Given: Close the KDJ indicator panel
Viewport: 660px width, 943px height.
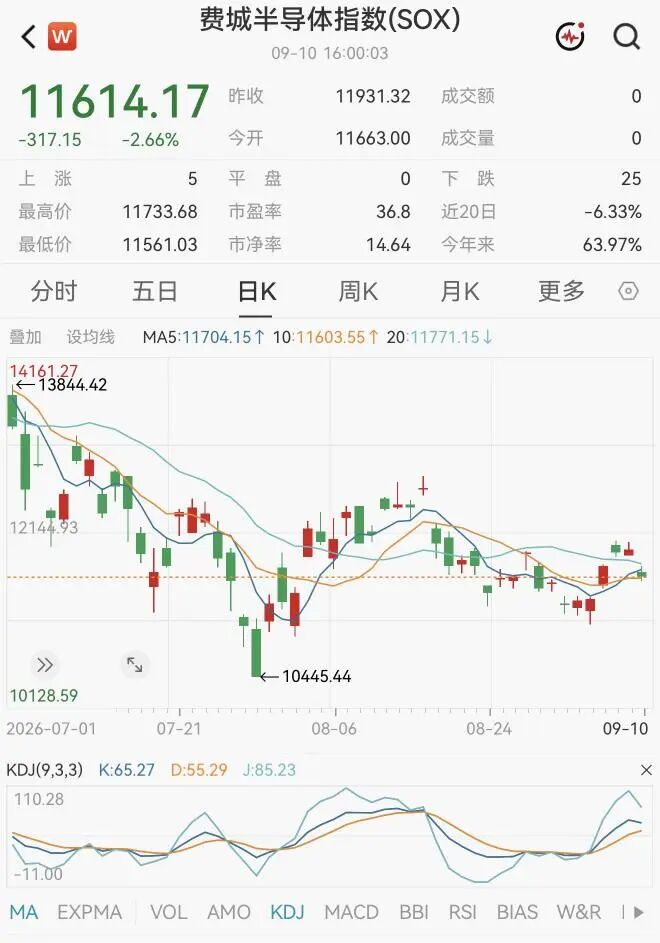Looking at the screenshot, I should click(646, 770).
